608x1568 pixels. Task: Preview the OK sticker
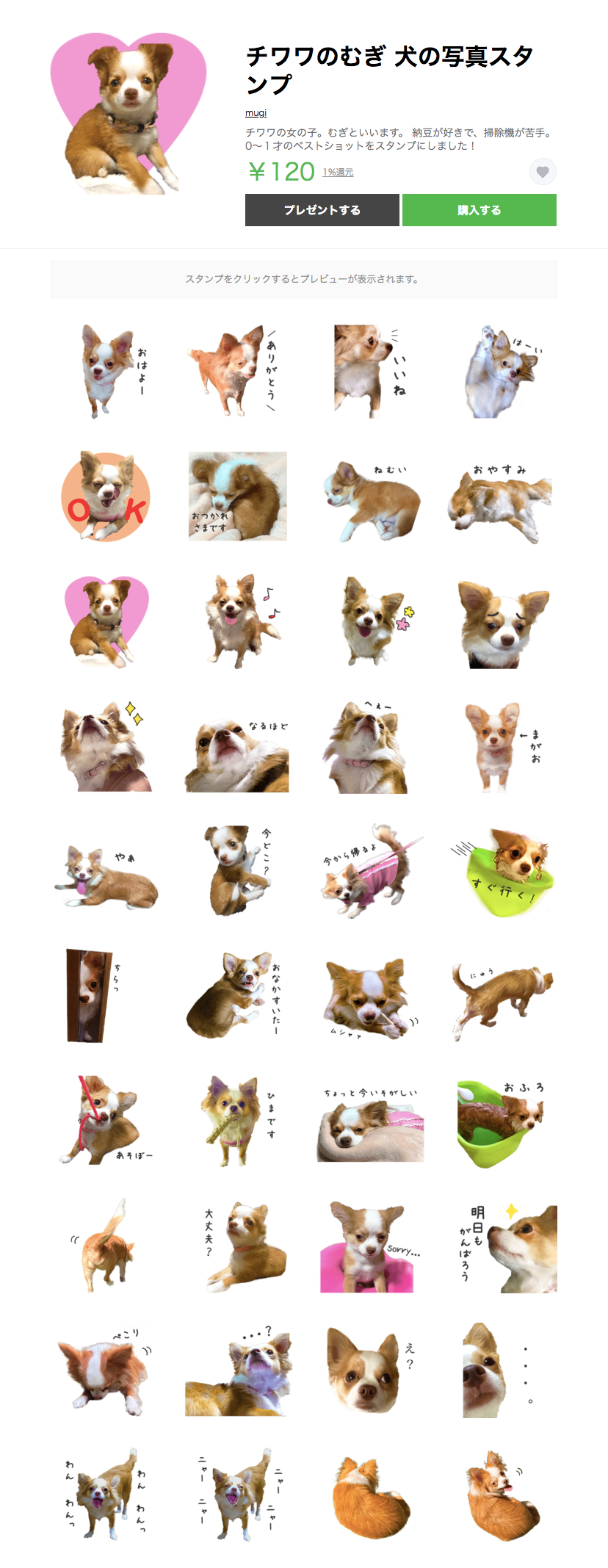pyautogui.click(x=106, y=497)
